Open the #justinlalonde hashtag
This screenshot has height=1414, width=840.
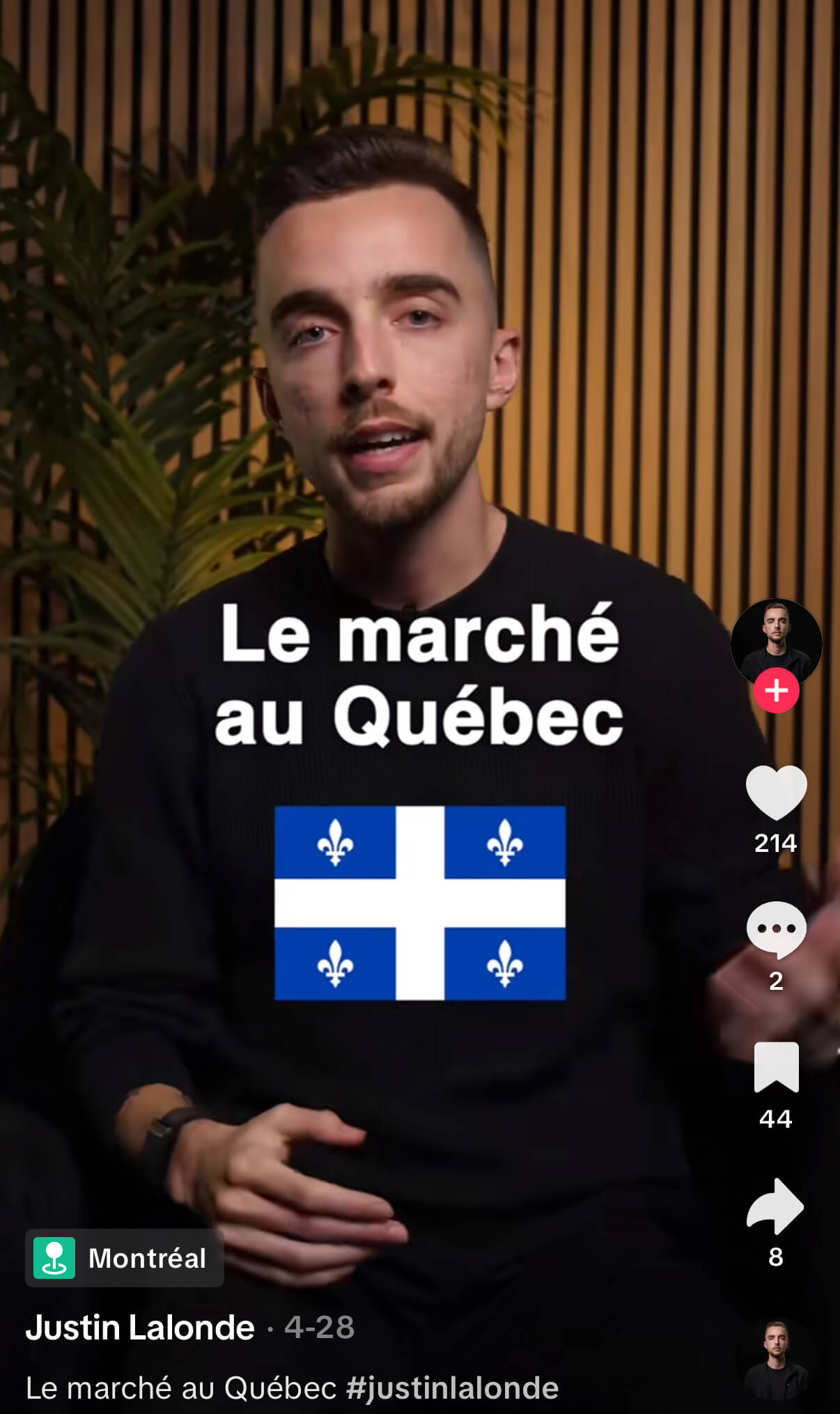[x=453, y=1388]
